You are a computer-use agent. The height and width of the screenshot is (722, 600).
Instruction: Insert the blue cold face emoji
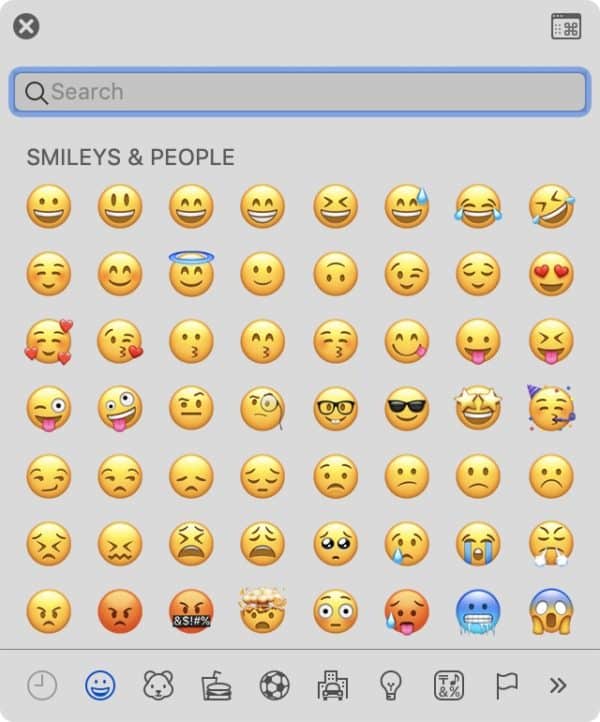click(479, 611)
